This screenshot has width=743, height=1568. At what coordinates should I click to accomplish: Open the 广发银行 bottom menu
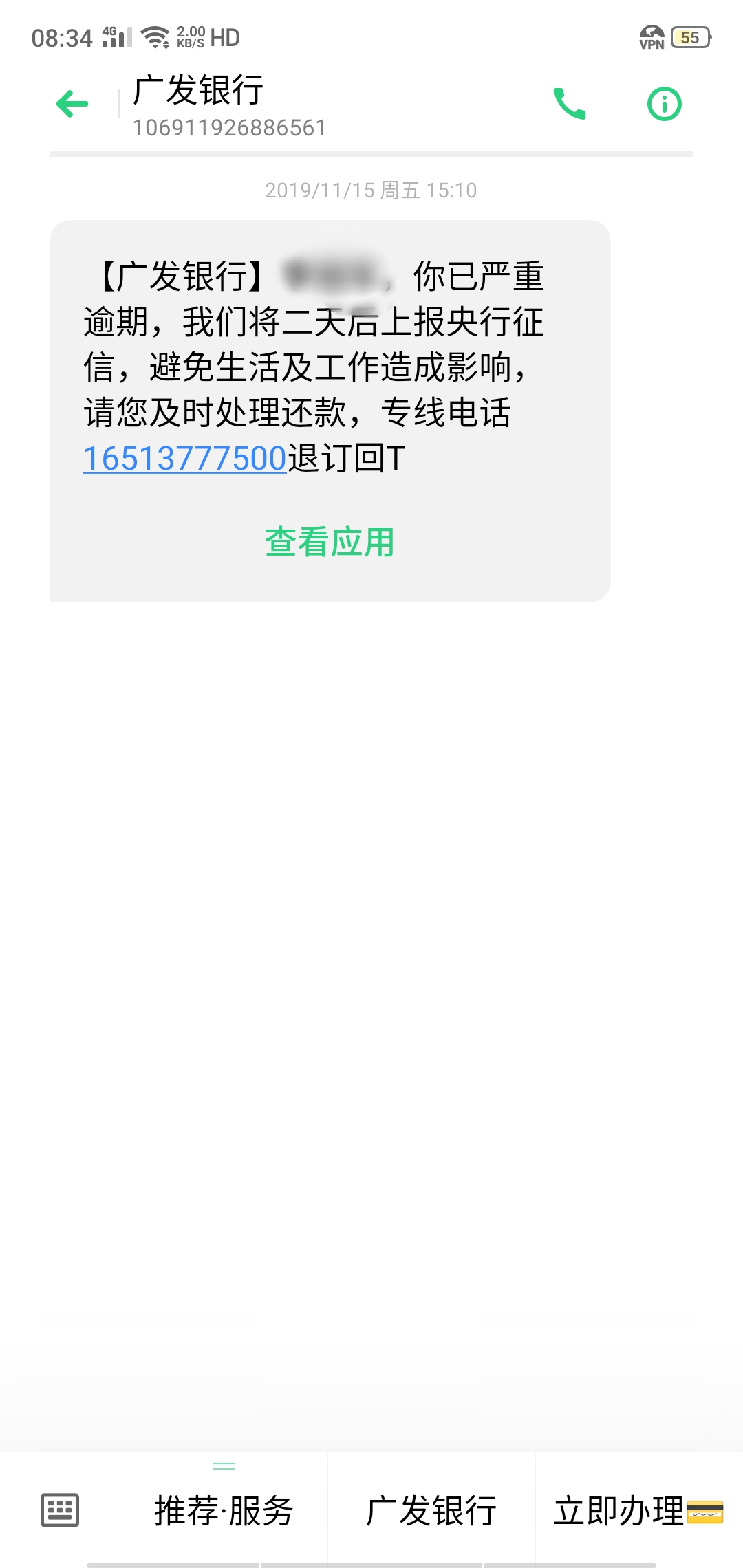431,1510
